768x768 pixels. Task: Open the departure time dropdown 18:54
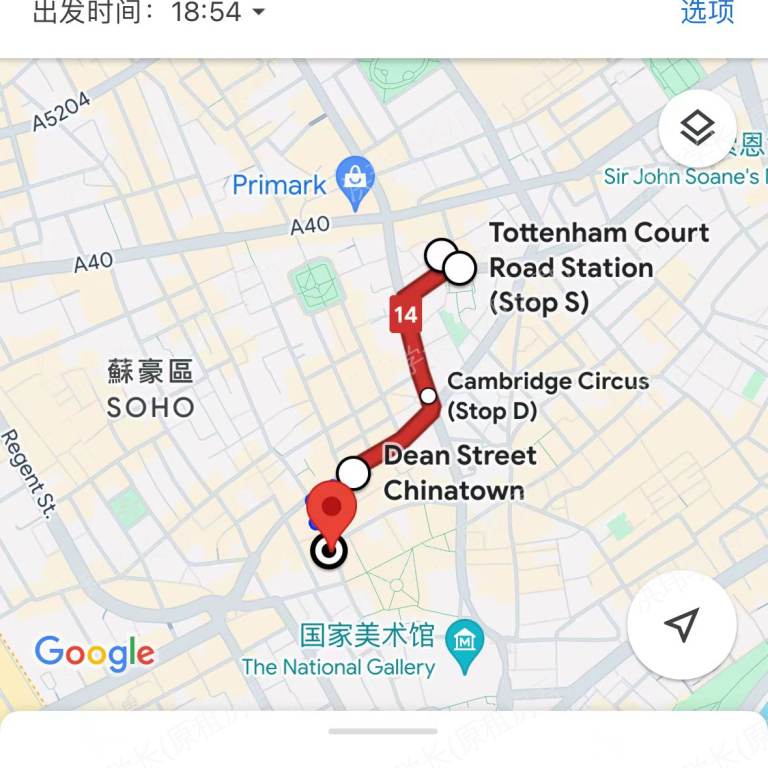[x=150, y=12]
